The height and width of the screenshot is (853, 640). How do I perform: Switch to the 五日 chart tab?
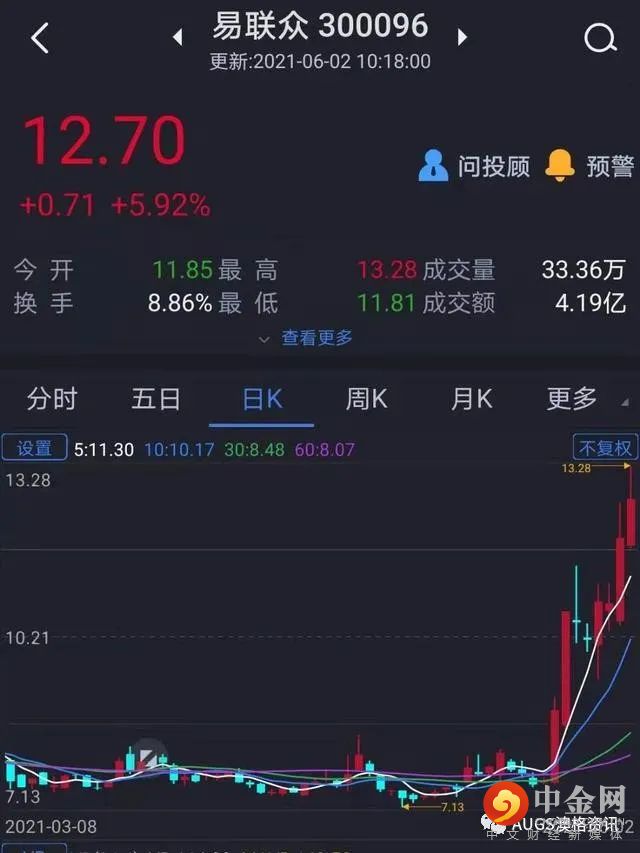(156, 399)
